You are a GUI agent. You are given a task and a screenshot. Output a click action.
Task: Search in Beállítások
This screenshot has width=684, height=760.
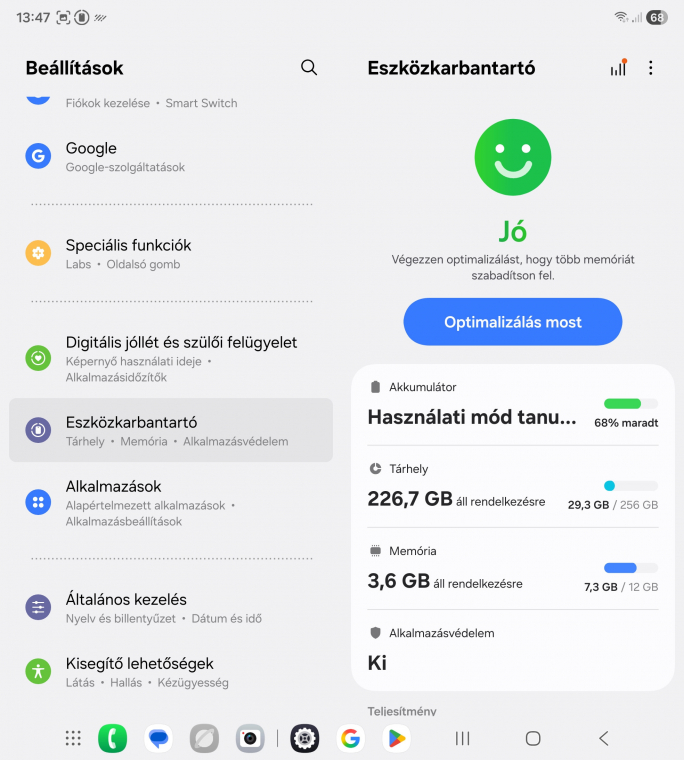point(309,67)
